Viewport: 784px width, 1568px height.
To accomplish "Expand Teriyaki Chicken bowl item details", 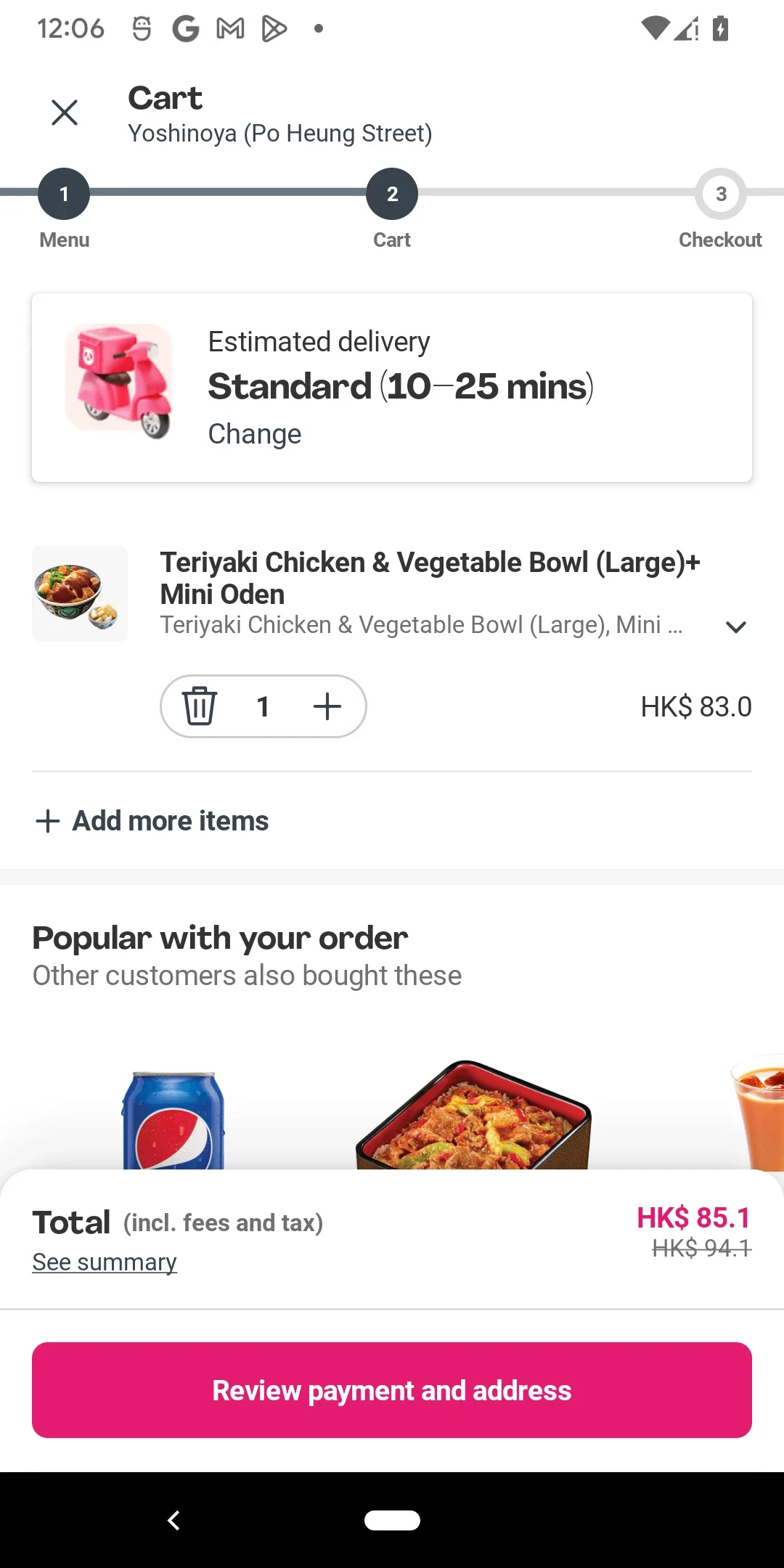I will 735,627.
